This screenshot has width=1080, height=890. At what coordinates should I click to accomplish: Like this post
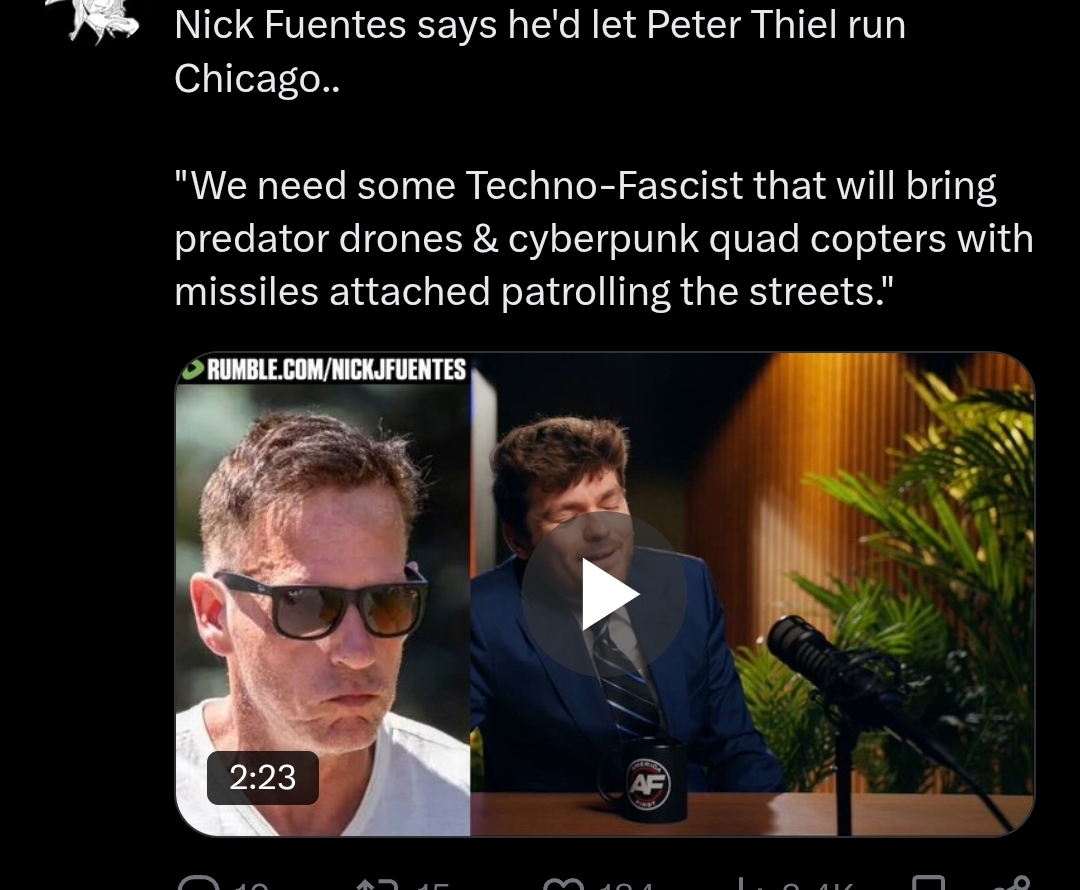[563, 884]
